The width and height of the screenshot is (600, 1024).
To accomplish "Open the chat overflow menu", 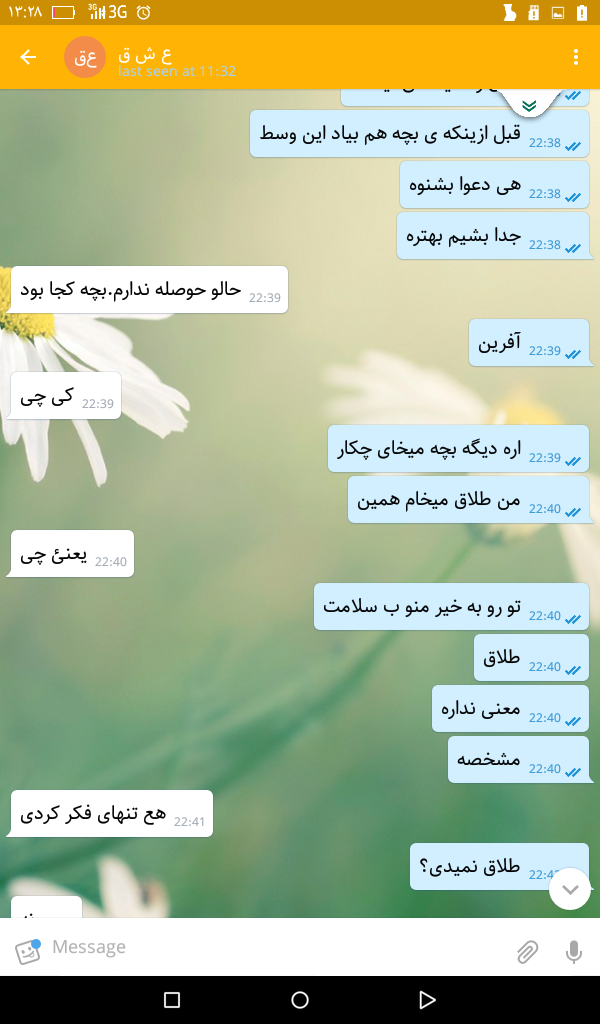I will (576, 57).
